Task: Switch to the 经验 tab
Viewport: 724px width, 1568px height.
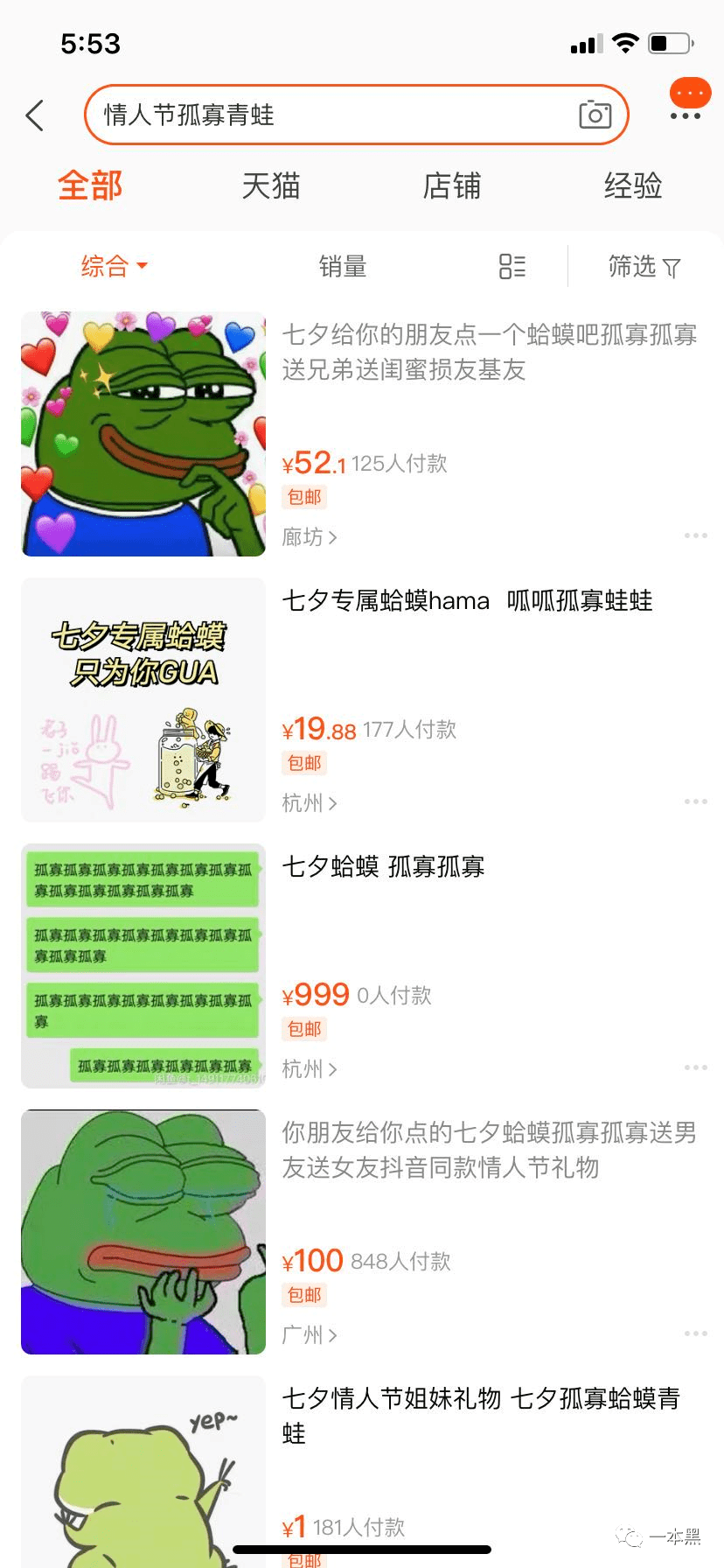Action: 633,186
